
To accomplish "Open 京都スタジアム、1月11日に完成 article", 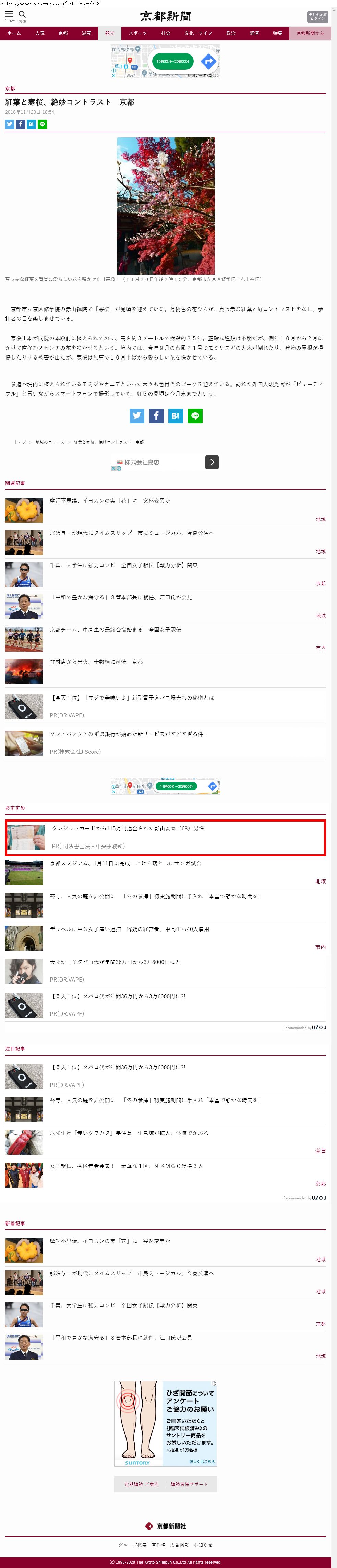I will tap(125, 863).
